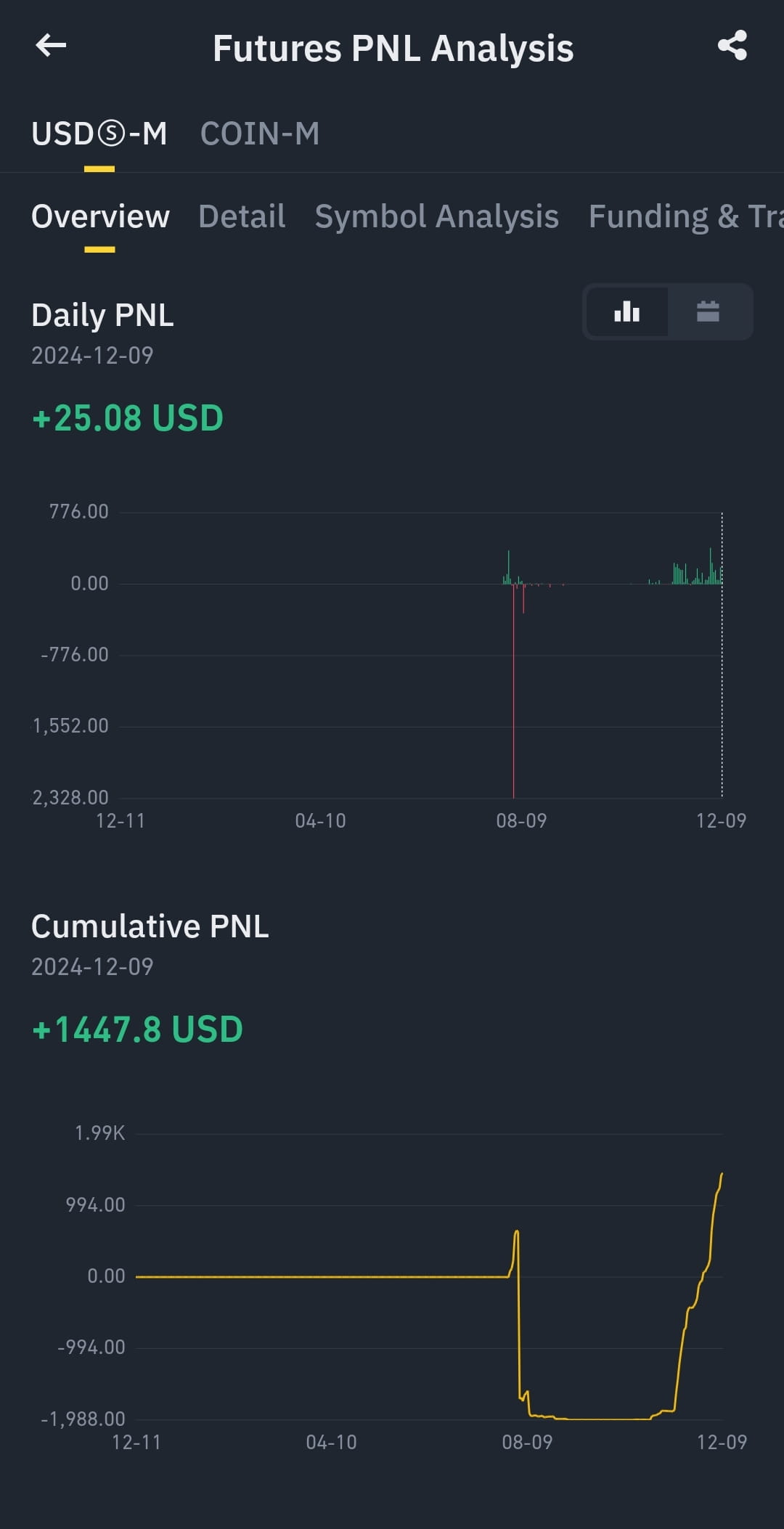Switch to Symbol Analysis tab
Viewport: 784px width, 1529px height.
[437, 216]
